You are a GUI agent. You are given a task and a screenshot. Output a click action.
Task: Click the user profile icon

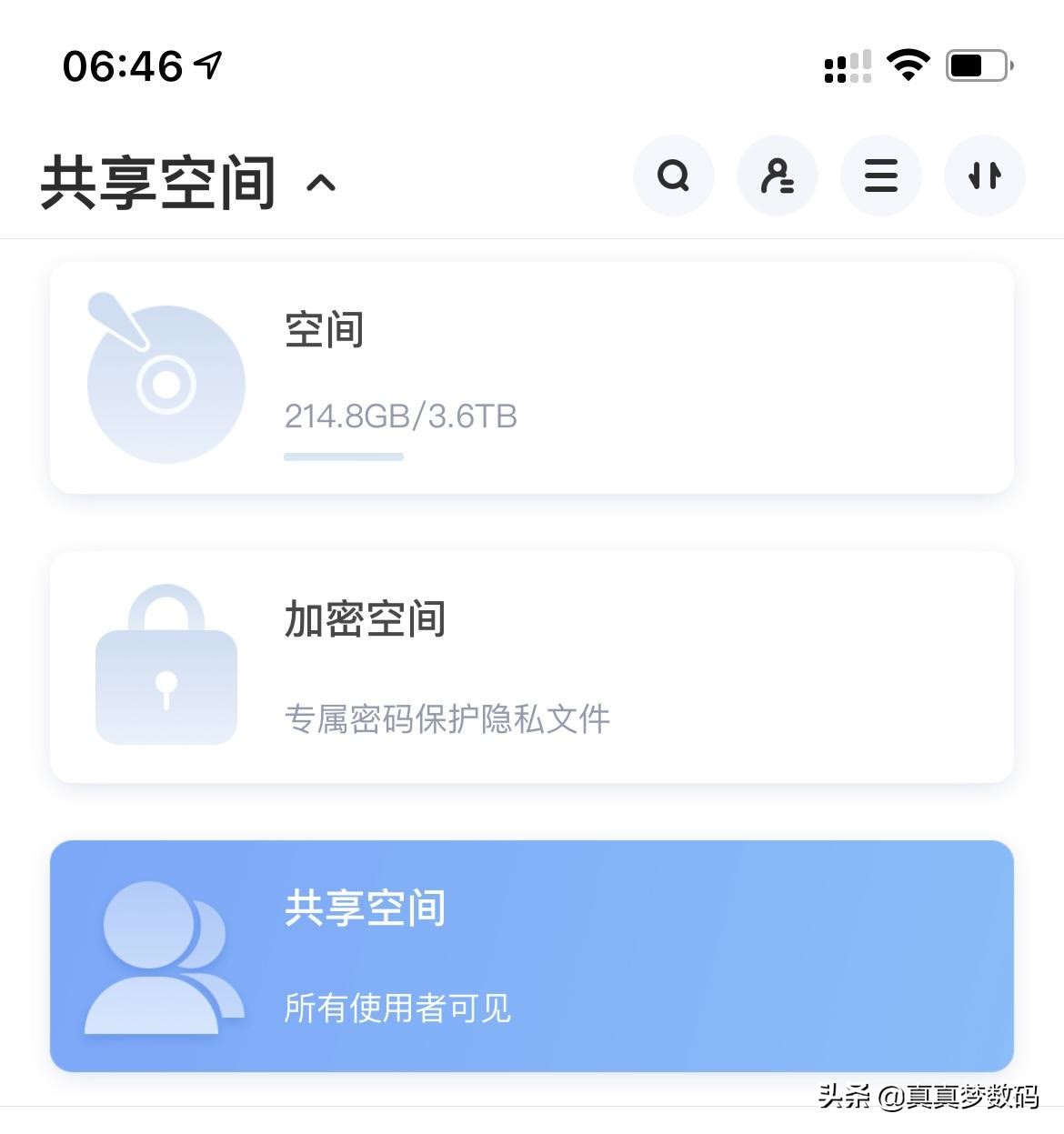coord(777,176)
